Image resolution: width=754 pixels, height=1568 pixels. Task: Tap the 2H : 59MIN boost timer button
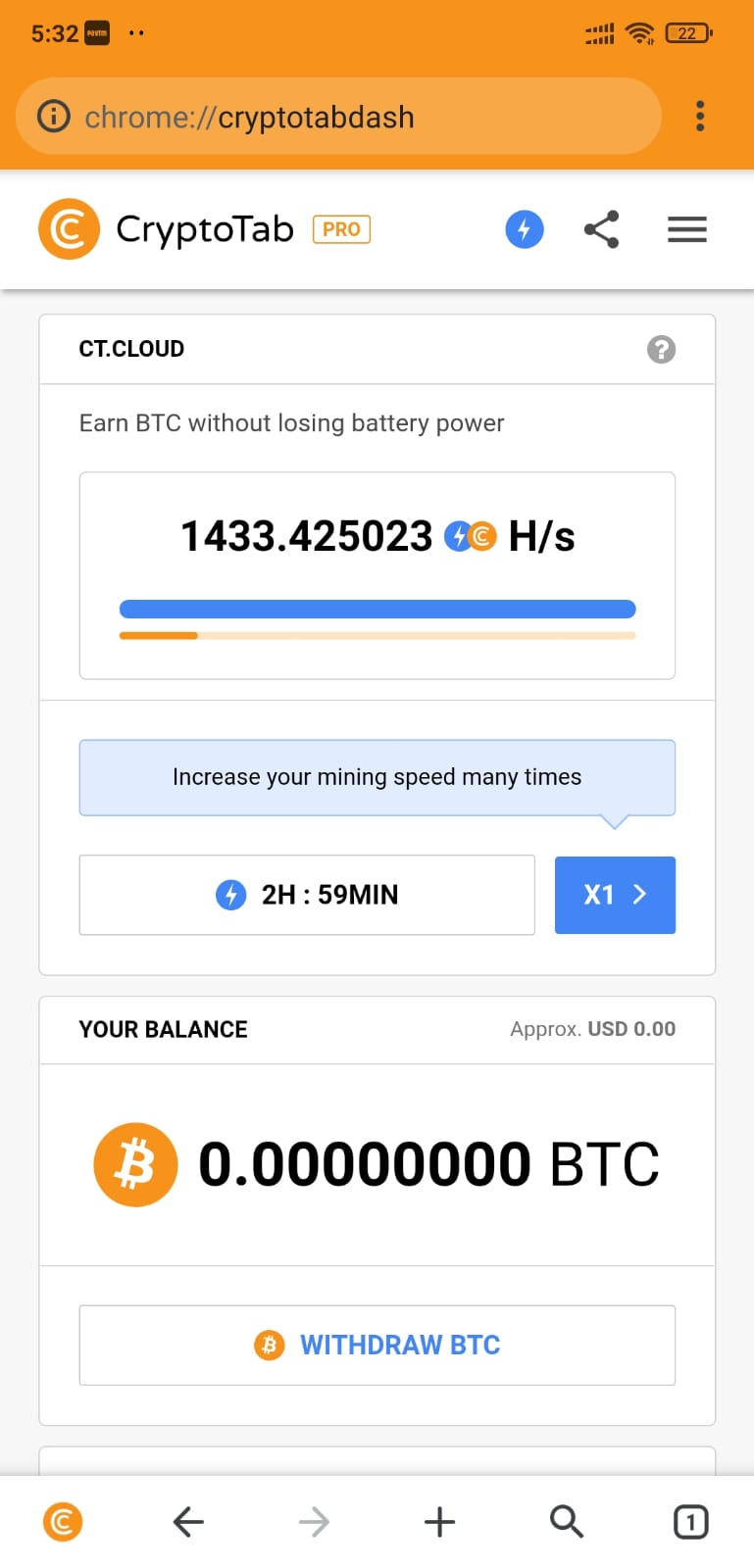pyautogui.click(x=307, y=895)
